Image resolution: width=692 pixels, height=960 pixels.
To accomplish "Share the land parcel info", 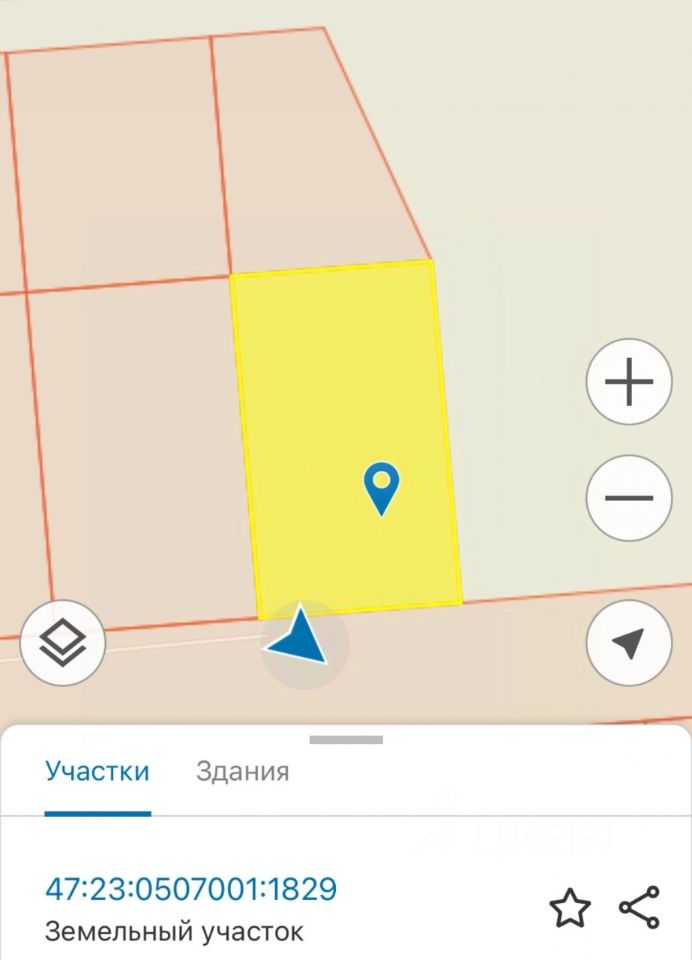I will tap(639, 908).
